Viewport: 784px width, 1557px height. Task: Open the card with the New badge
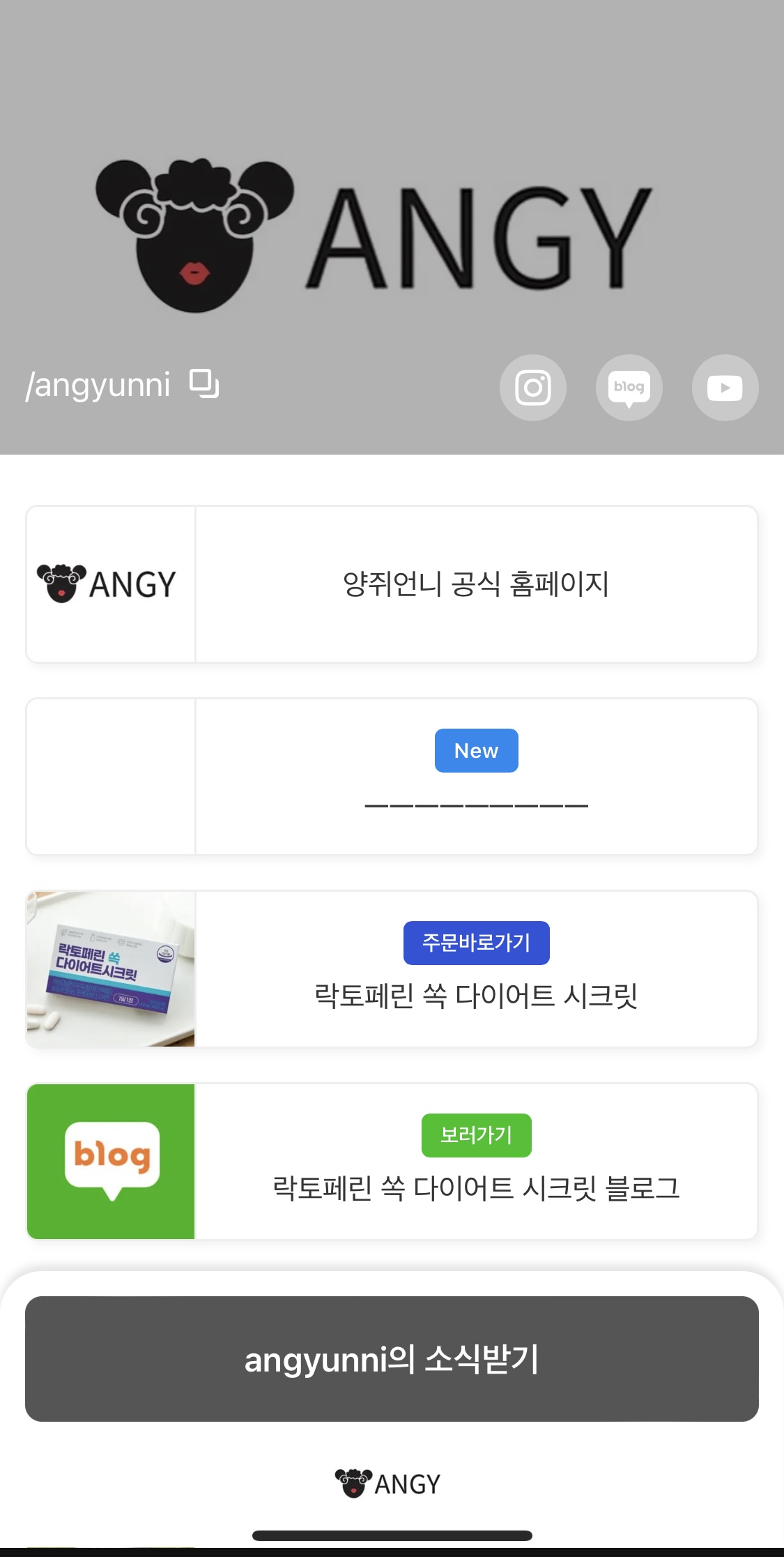pos(392,777)
